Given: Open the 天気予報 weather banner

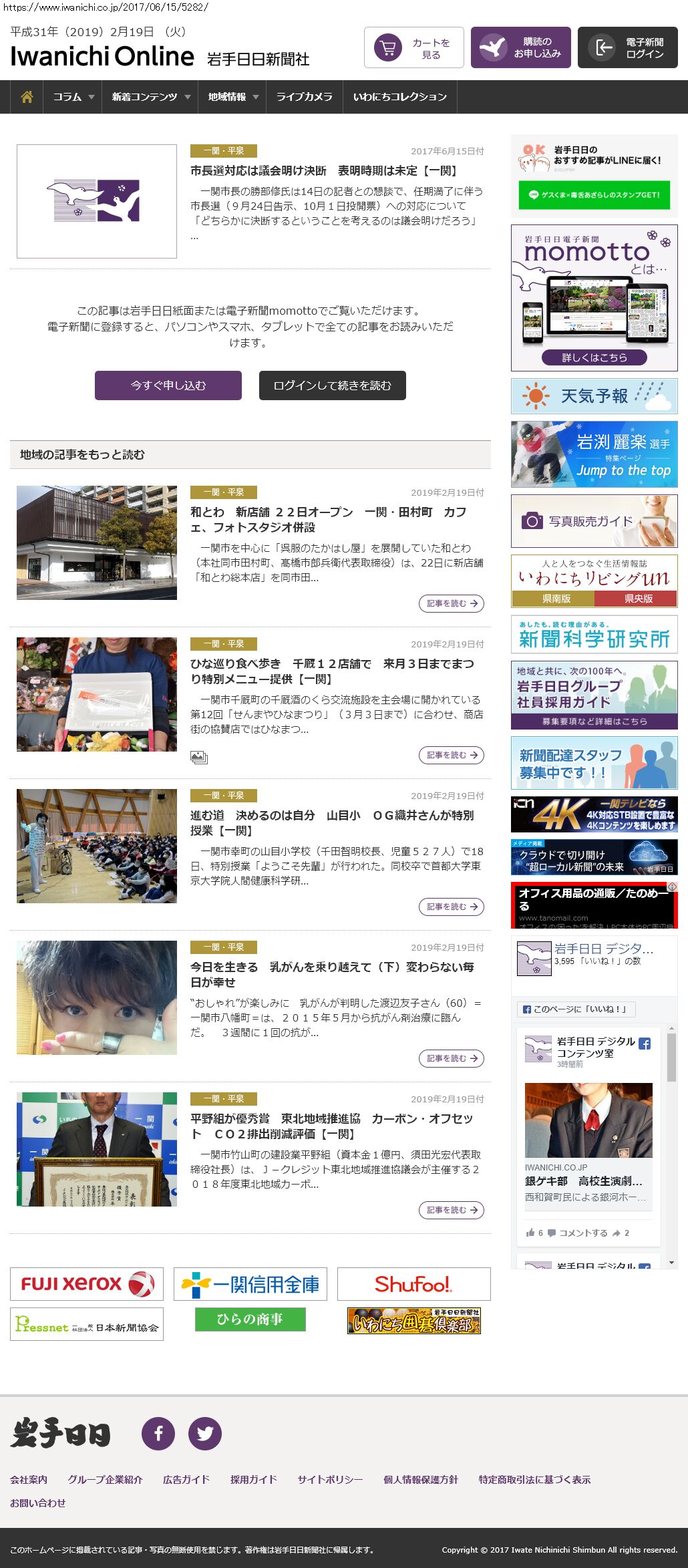Looking at the screenshot, I should [x=594, y=396].
